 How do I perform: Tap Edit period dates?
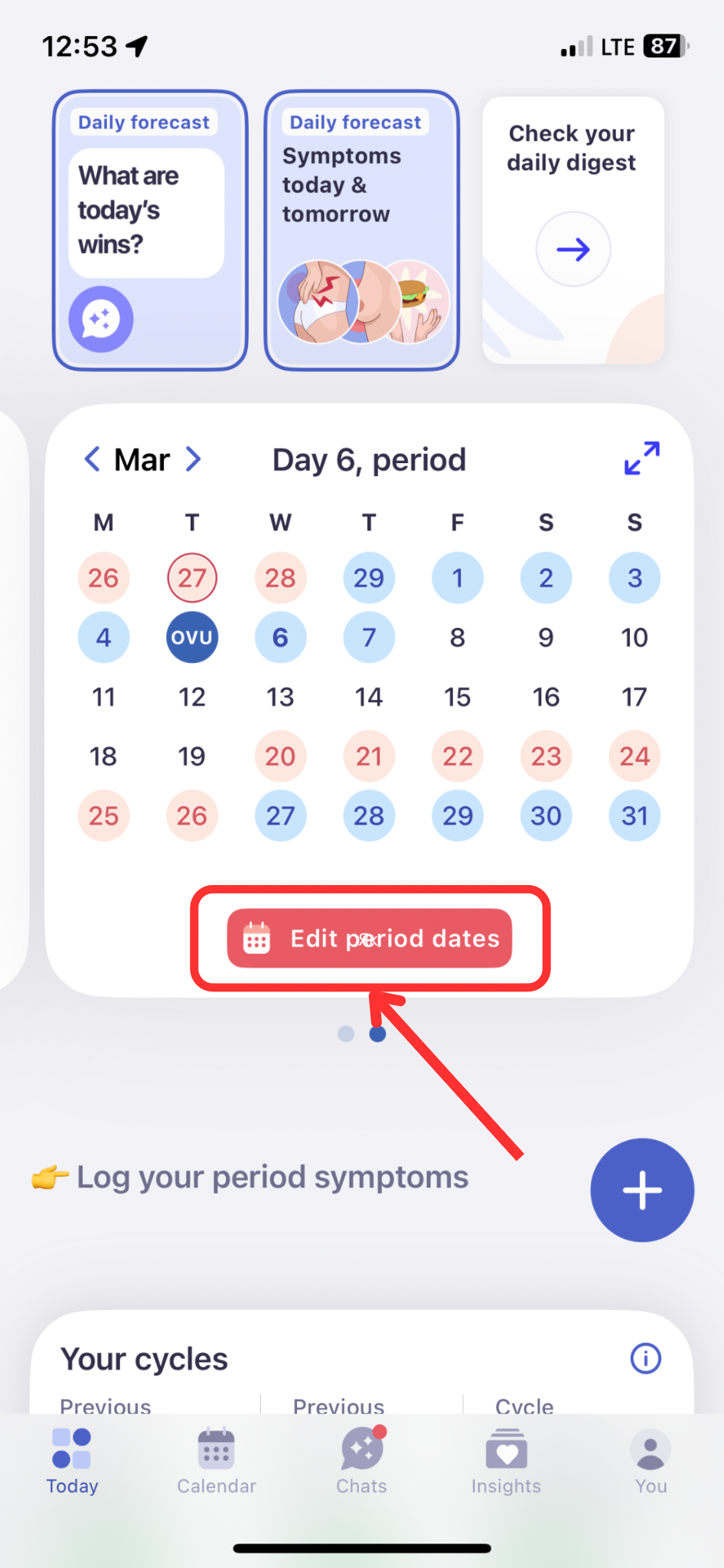click(x=370, y=939)
